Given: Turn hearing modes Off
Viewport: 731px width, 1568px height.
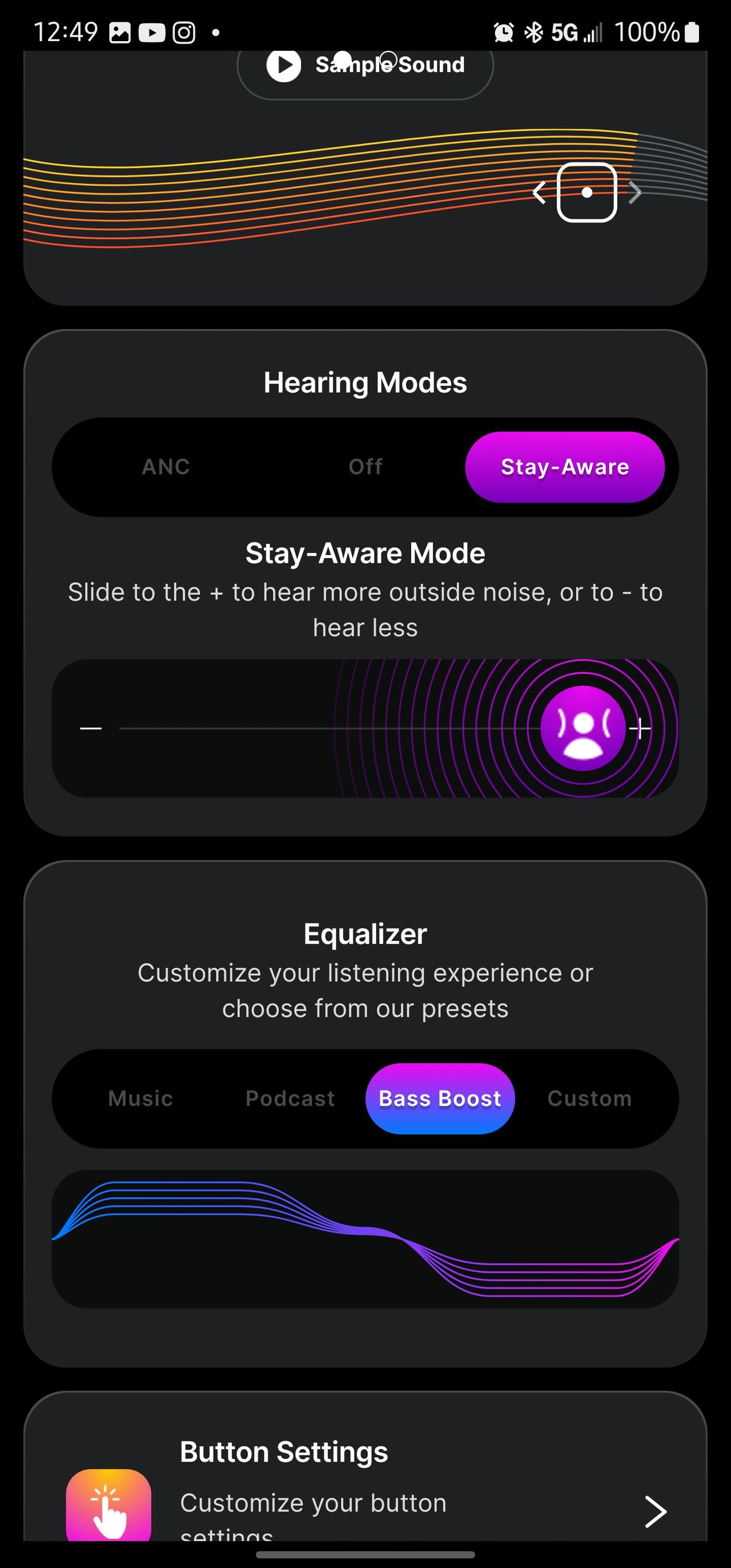Looking at the screenshot, I should (x=365, y=467).
